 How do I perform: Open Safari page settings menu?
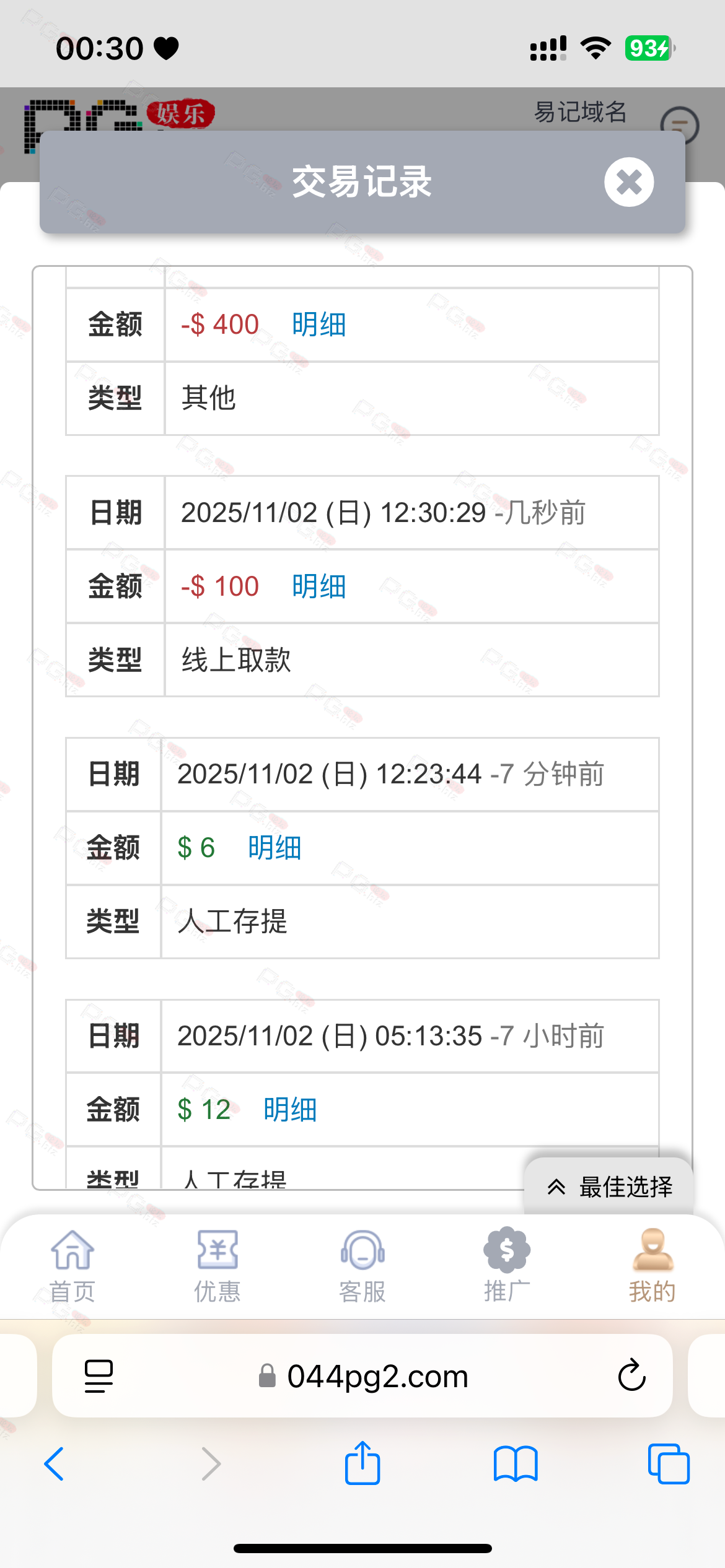pyautogui.click(x=99, y=1376)
